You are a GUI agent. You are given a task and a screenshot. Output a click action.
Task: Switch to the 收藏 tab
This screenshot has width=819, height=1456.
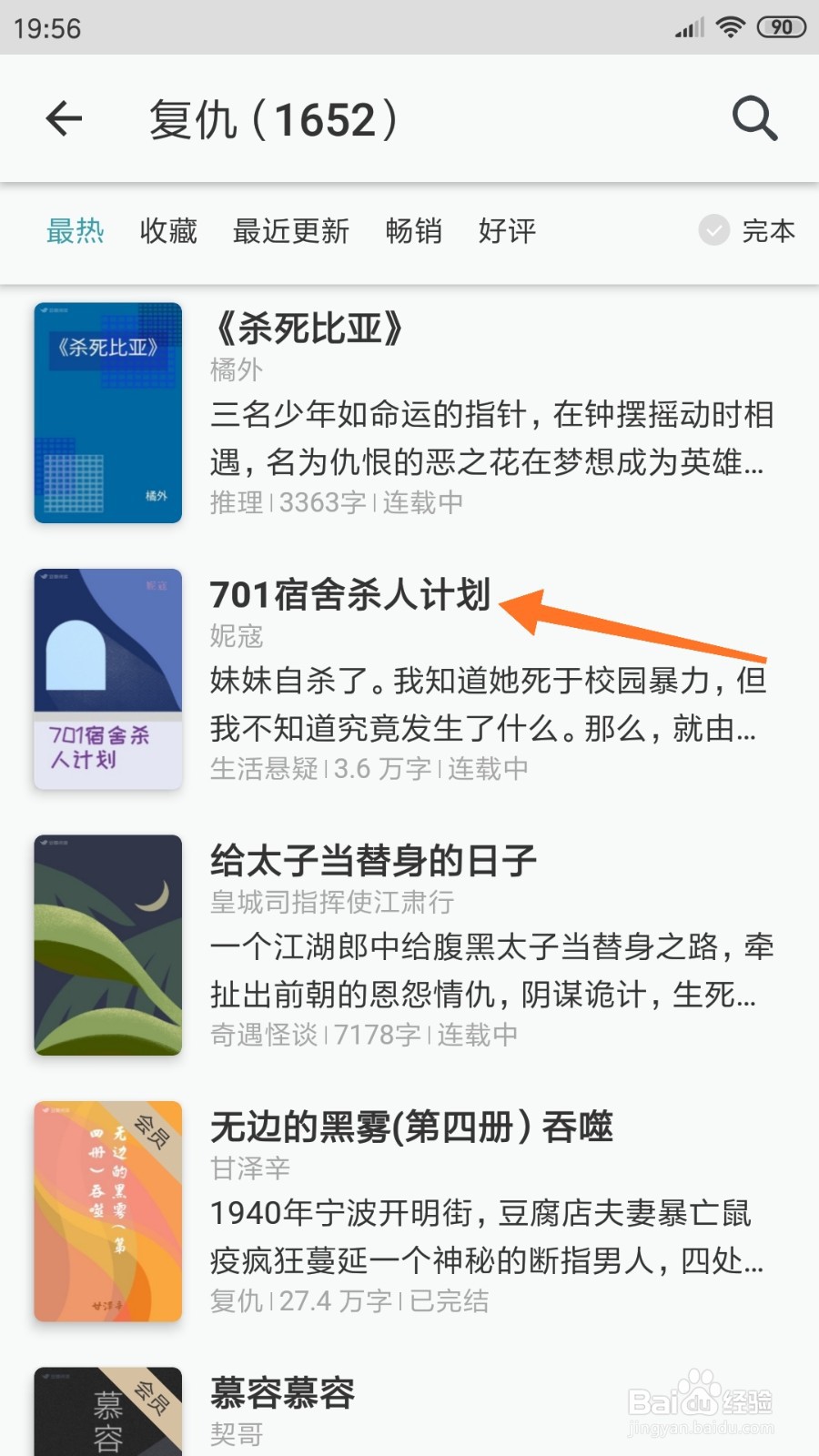167,232
